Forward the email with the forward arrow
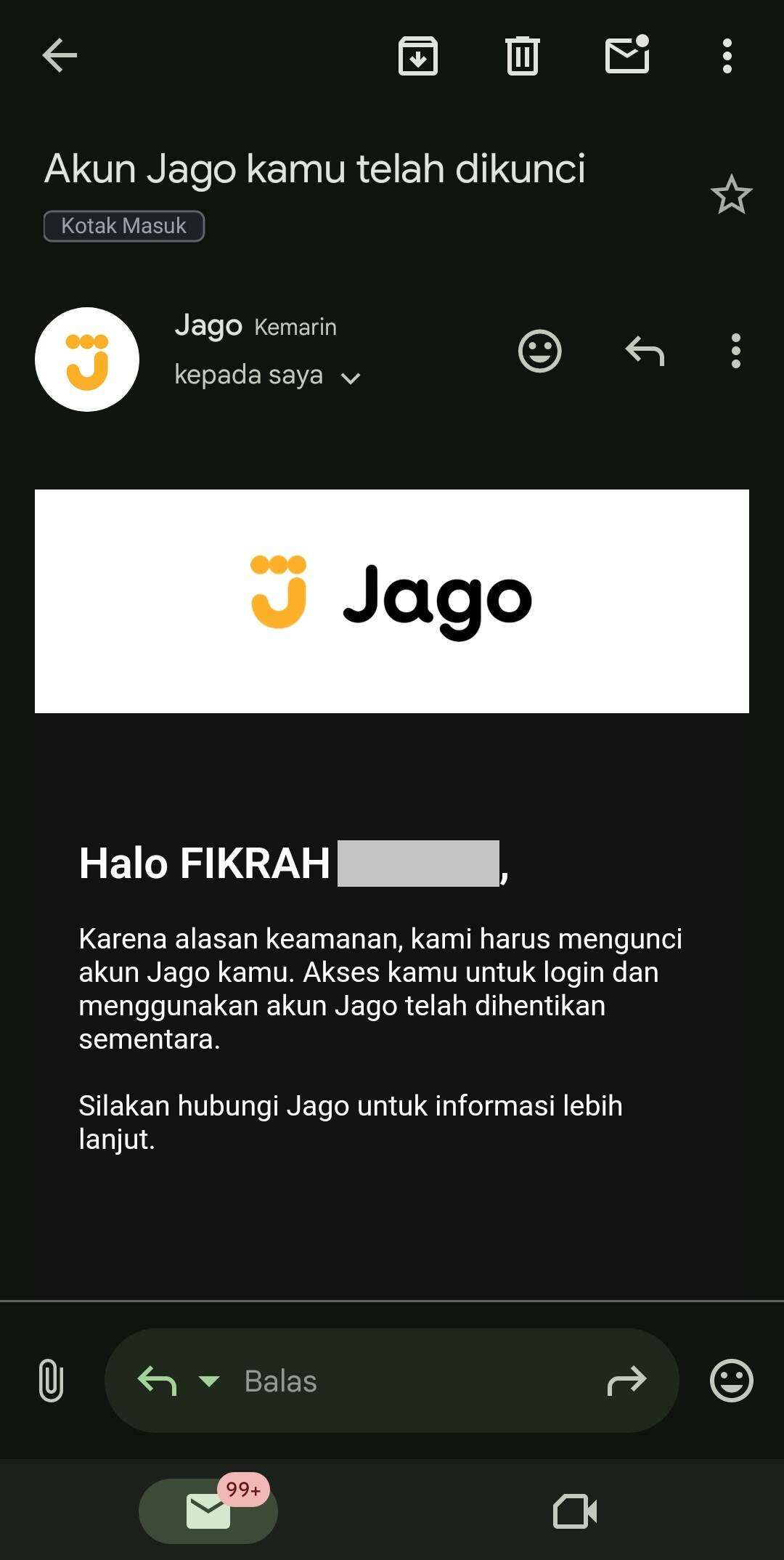Viewport: 784px width, 1560px height. click(626, 1381)
